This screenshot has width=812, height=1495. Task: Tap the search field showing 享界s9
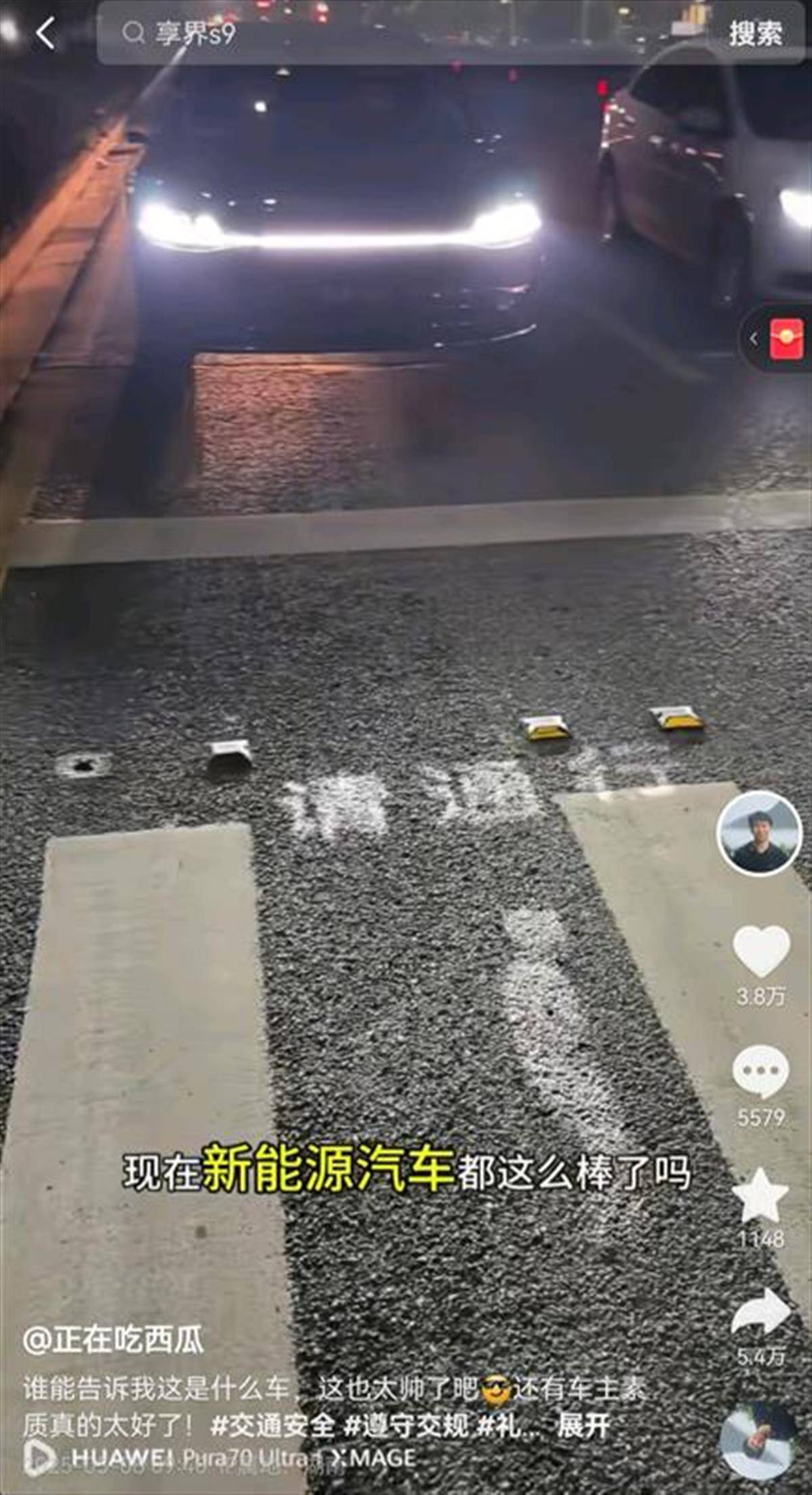tap(379, 32)
